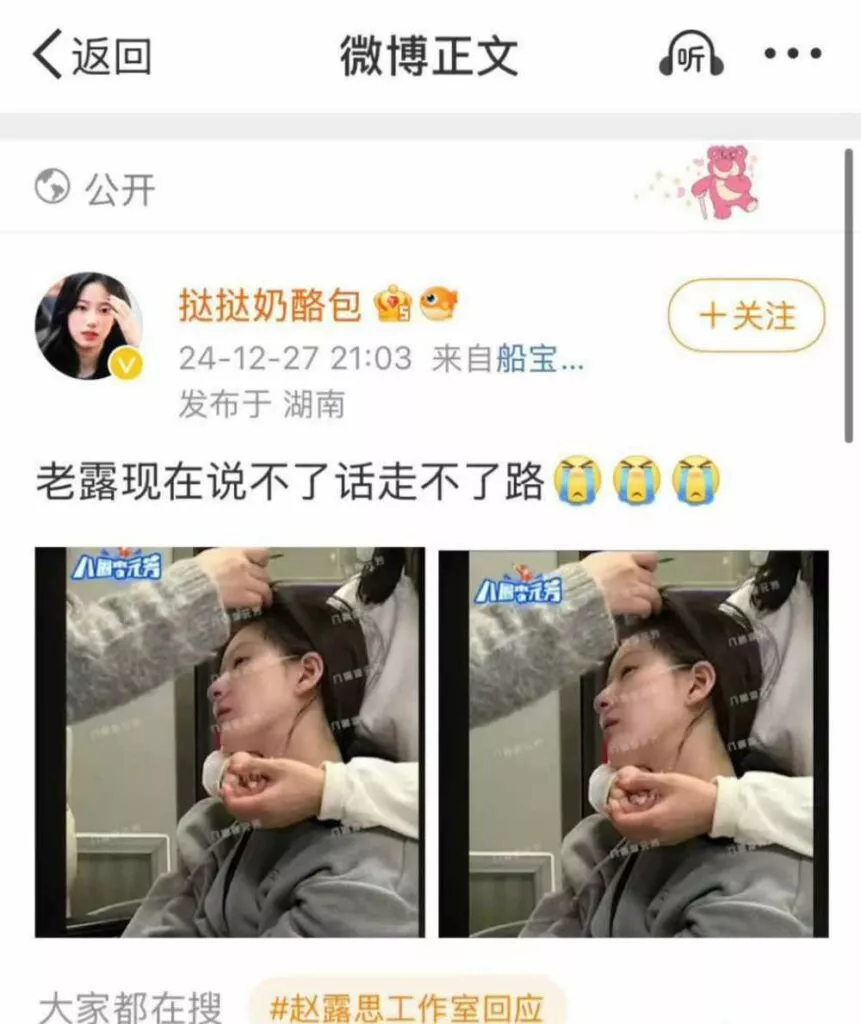Tap the headphone 听 listen icon
The image size is (861, 1024).
coord(691,55)
